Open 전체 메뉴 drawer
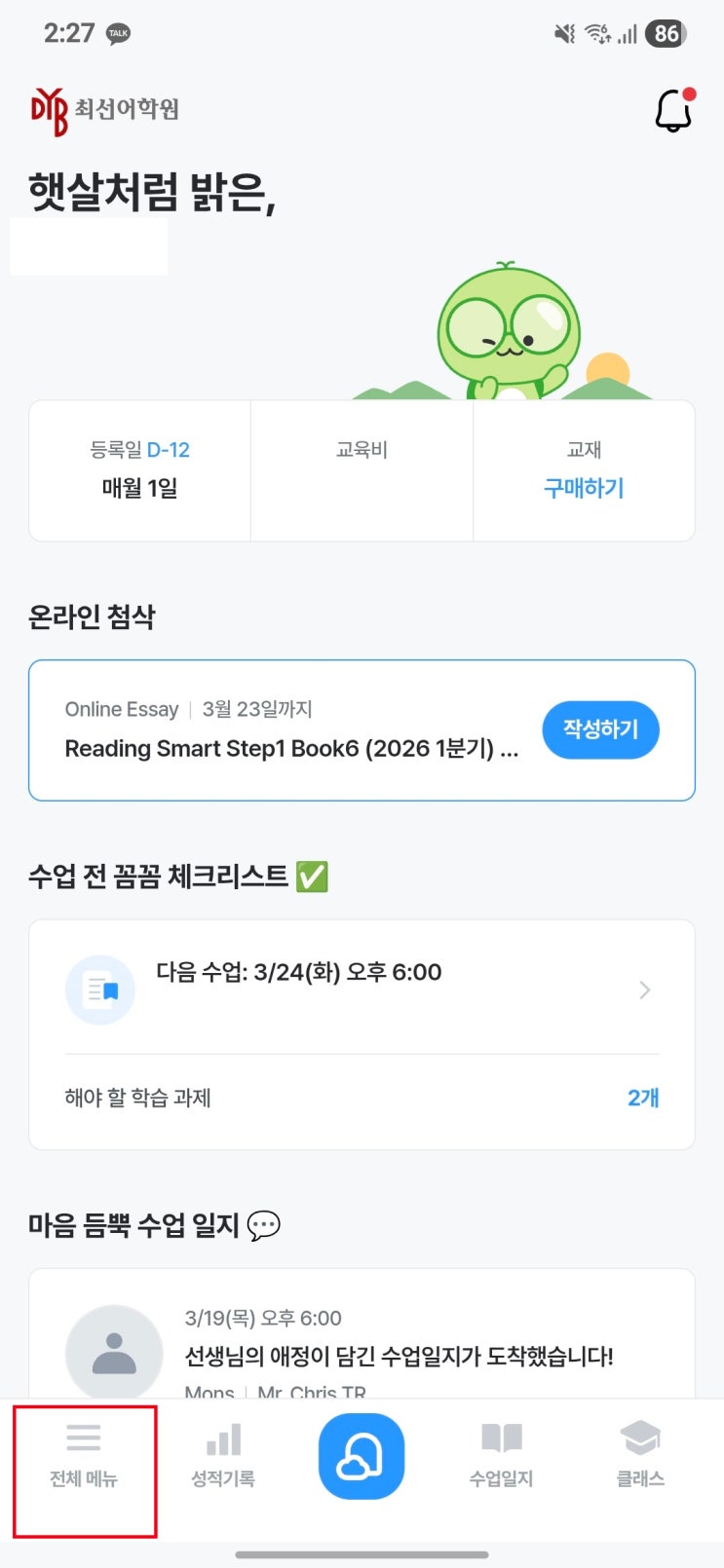 tap(84, 1456)
